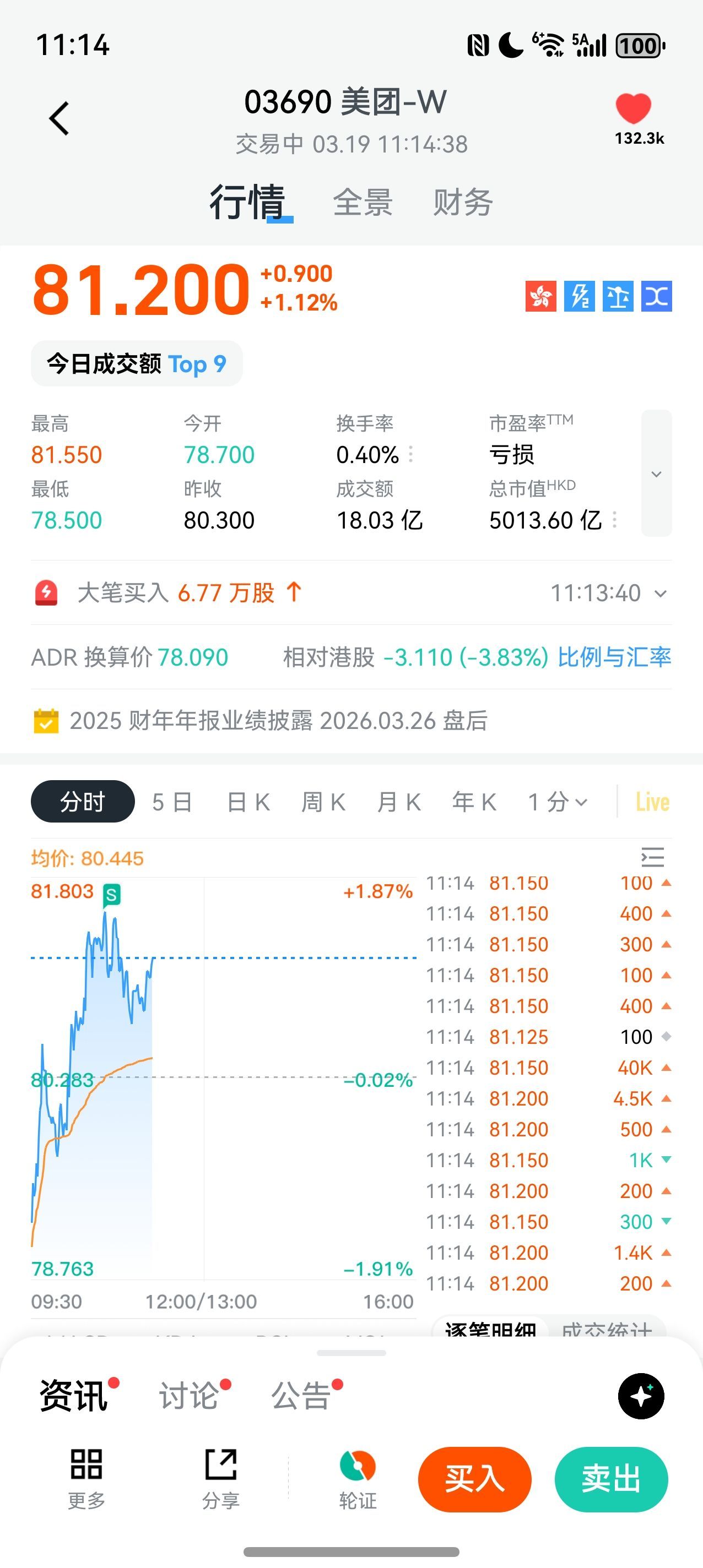Open the 比例与汇率 link

point(614,657)
